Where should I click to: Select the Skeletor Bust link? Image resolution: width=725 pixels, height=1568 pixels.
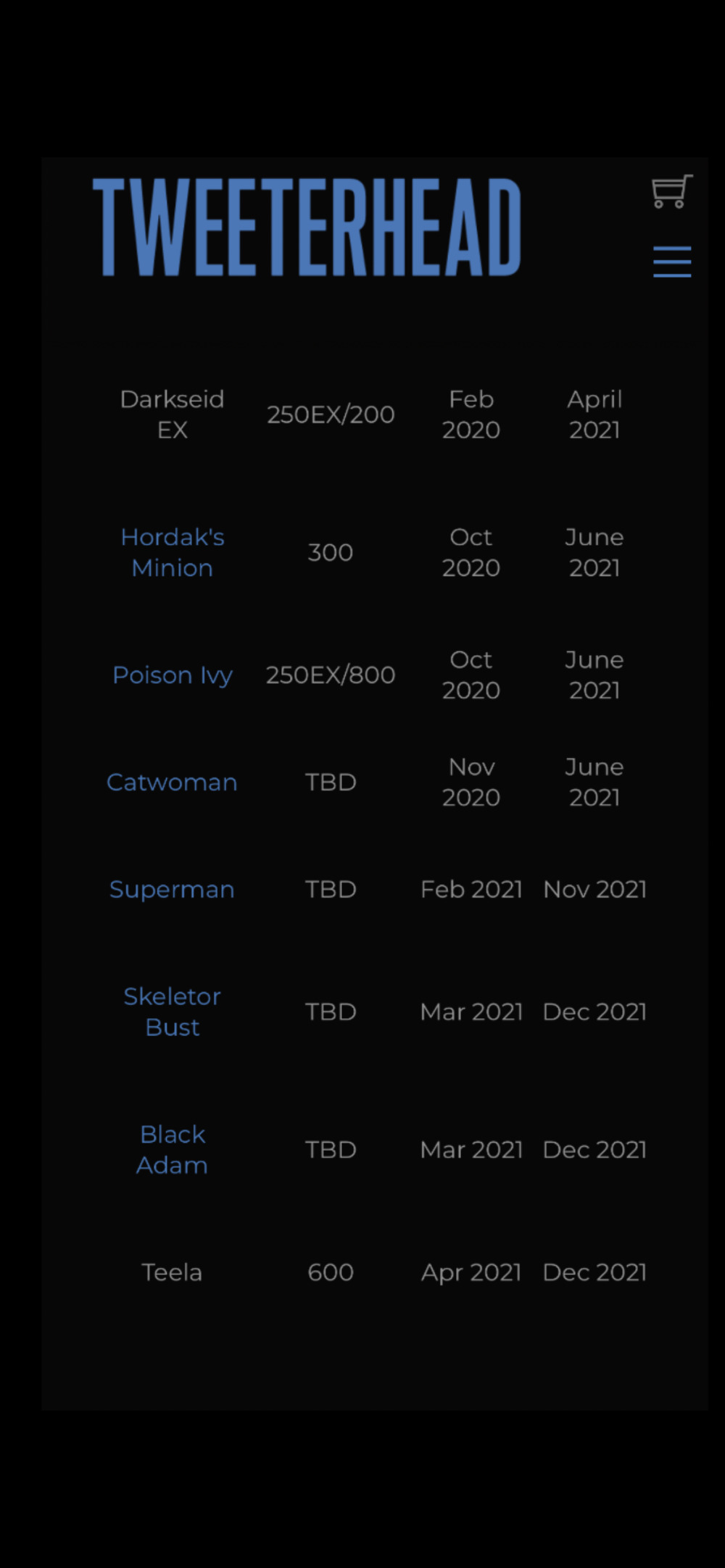(x=173, y=1012)
